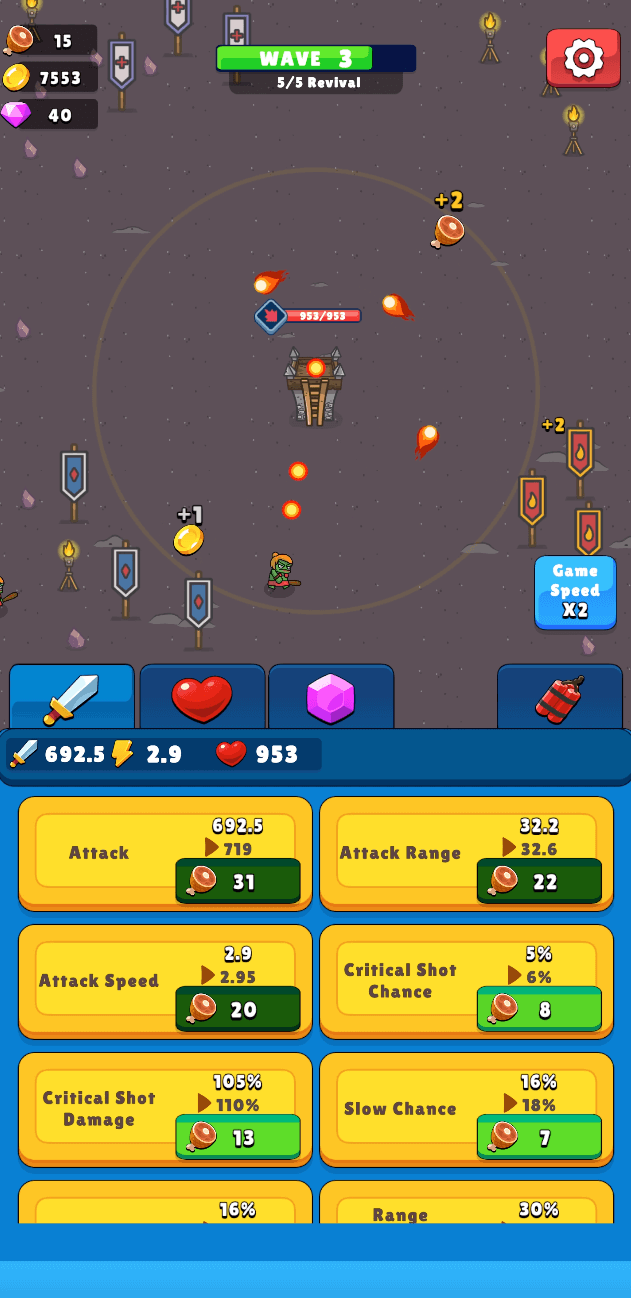Open the settings gear
This screenshot has height=1298, width=631.
(x=583, y=58)
